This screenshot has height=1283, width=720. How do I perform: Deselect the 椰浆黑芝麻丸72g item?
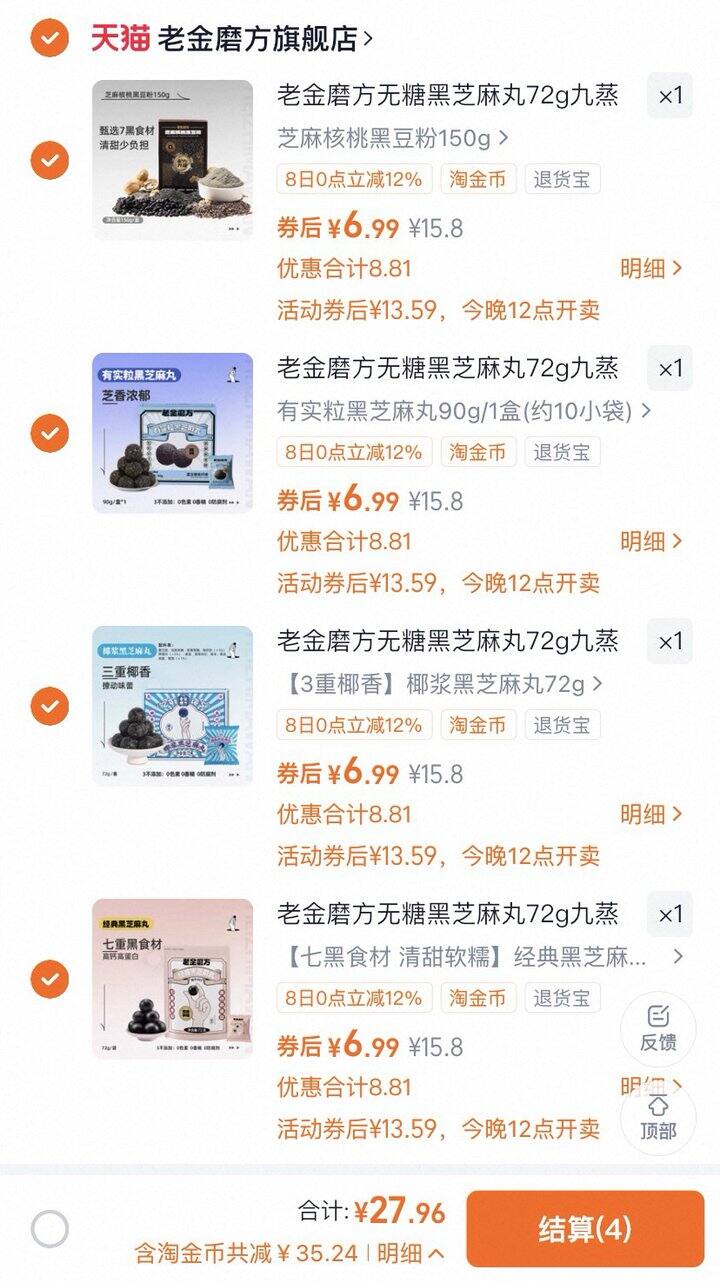pos(49,706)
